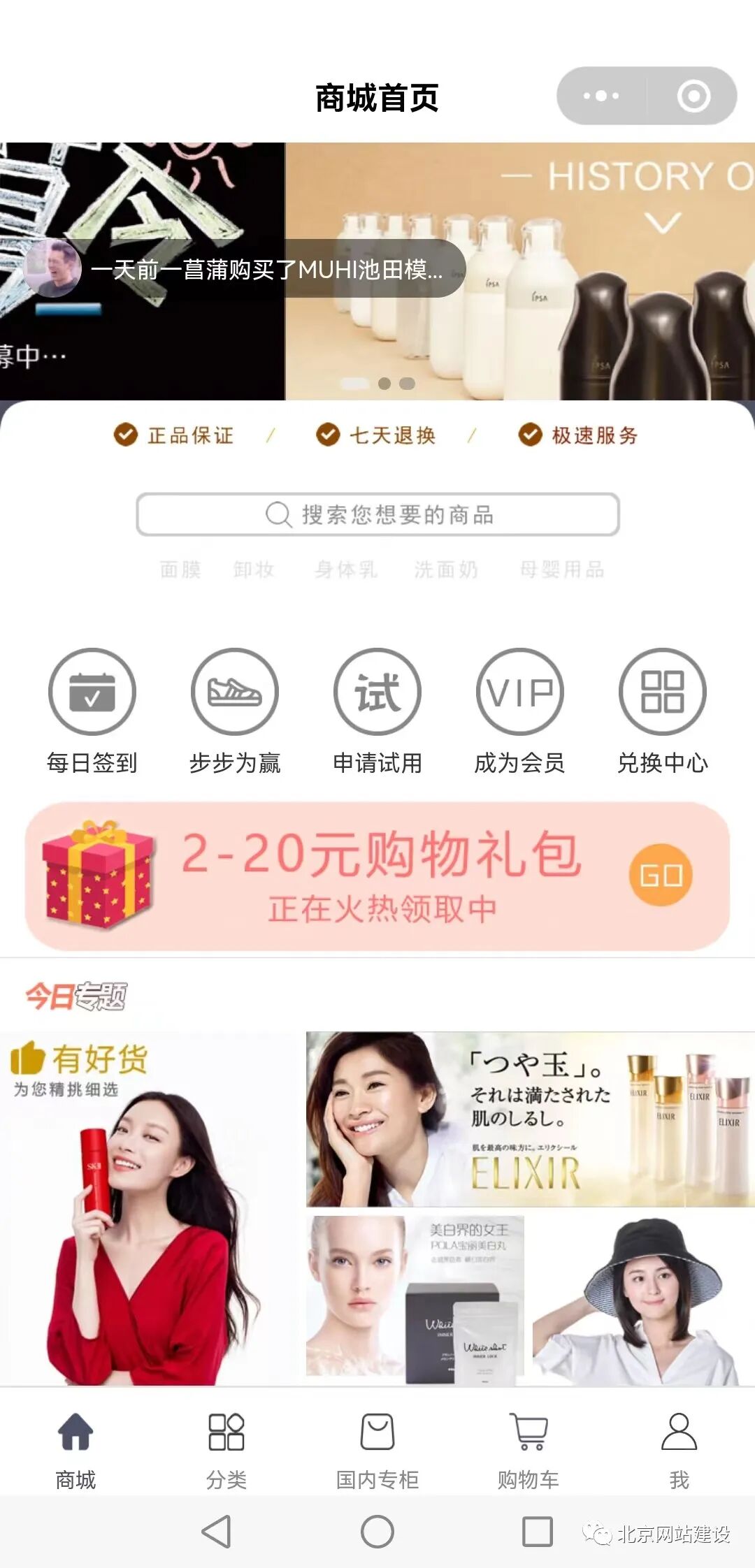Open the POLA 美白丸 product tile
Viewport: 755px width, 1568px height.
click(415, 1300)
